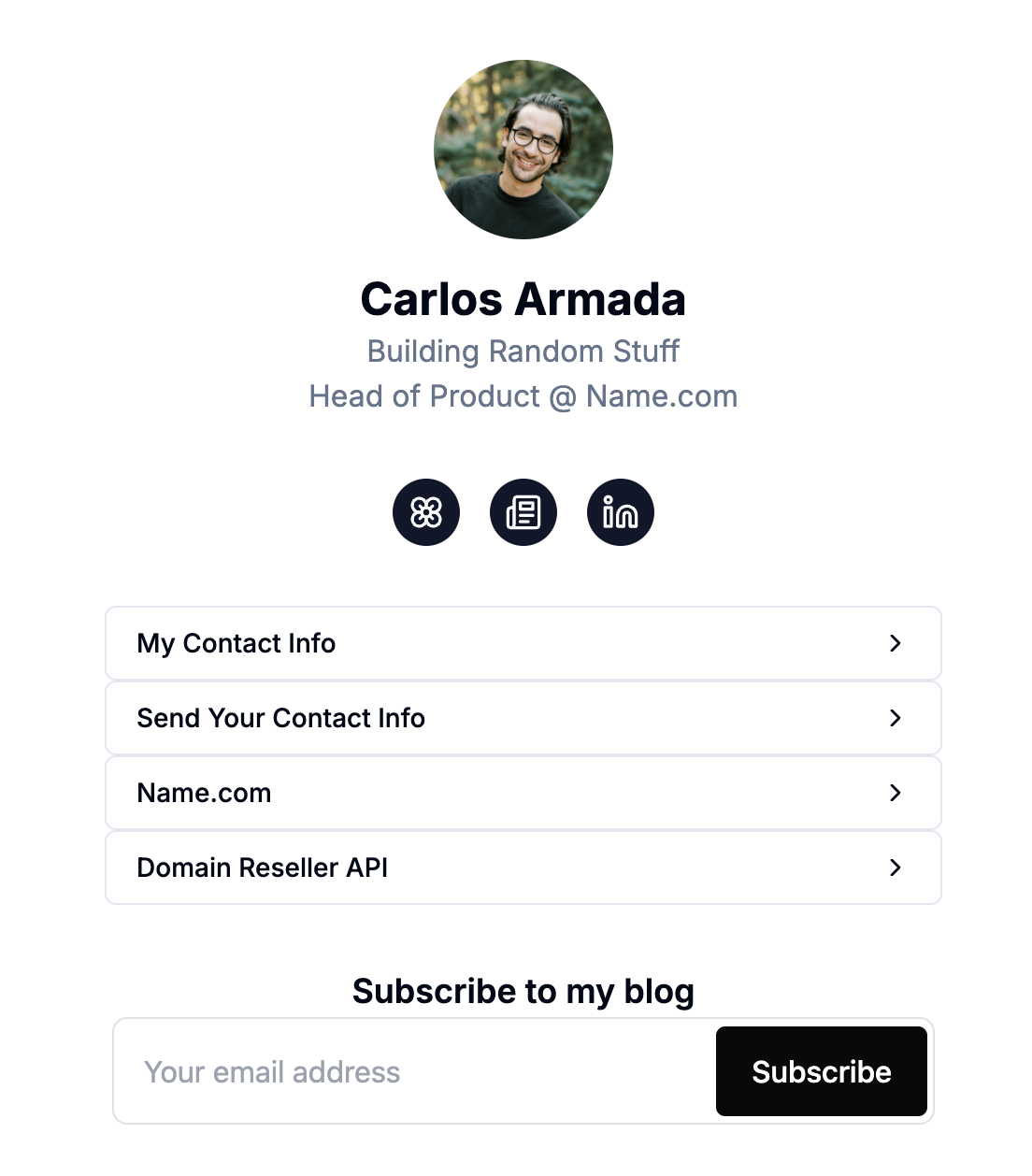1032x1176 pixels.
Task: Select Send Your Contact Info
Action: [x=523, y=718]
